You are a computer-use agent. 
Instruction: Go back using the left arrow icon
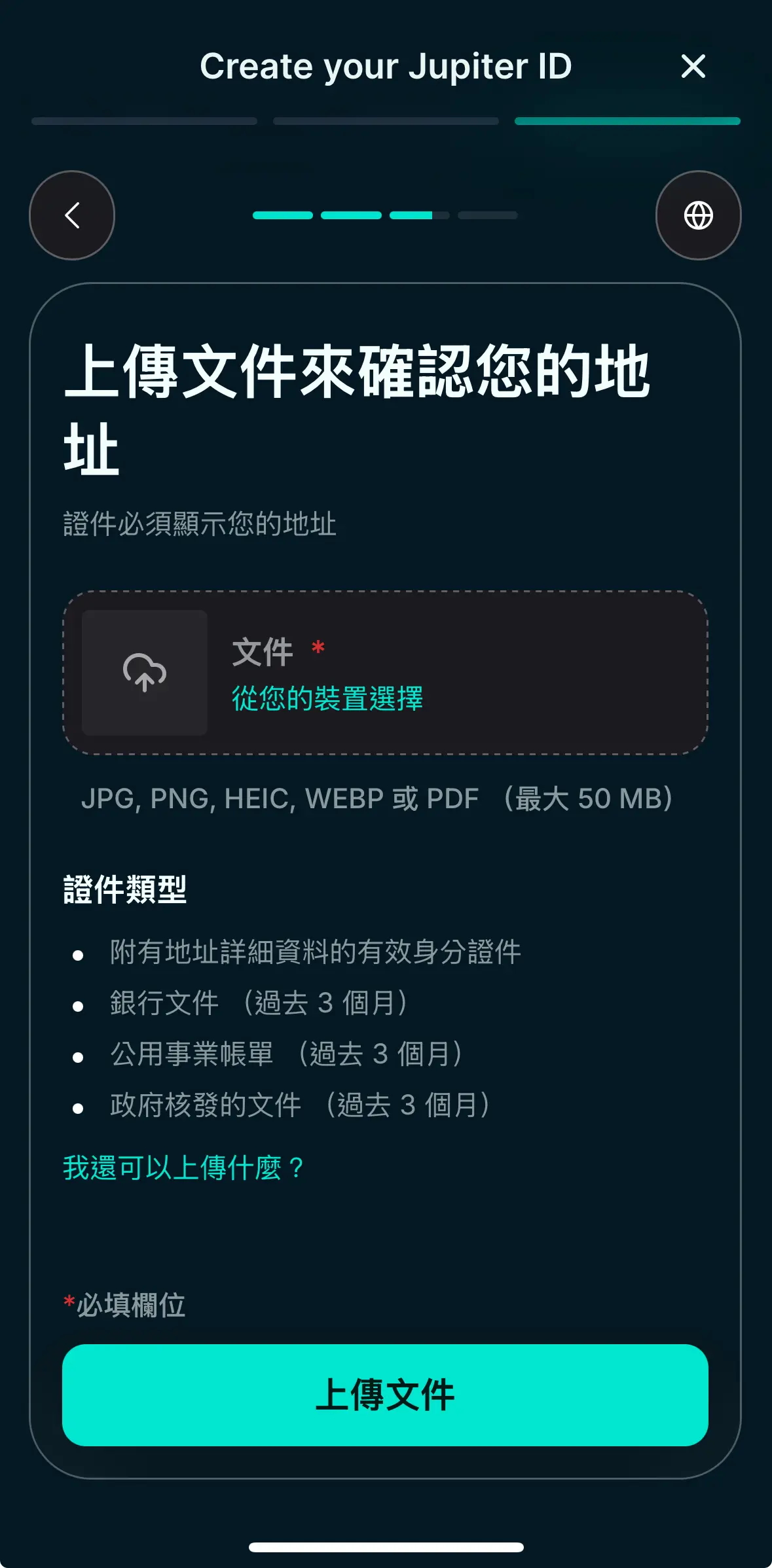click(x=72, y=215)
